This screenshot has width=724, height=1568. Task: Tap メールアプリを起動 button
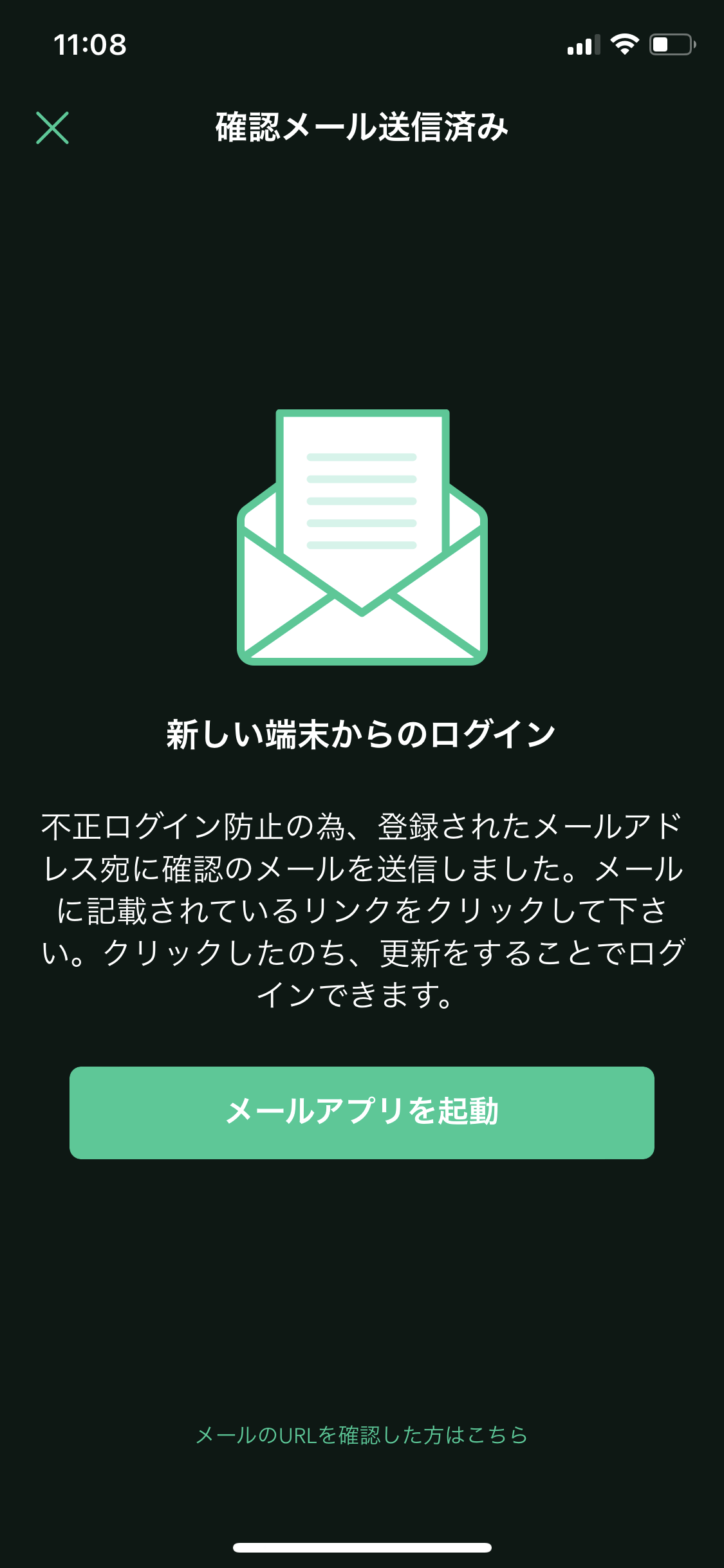pyautogui.click(x=362, y=1113)
